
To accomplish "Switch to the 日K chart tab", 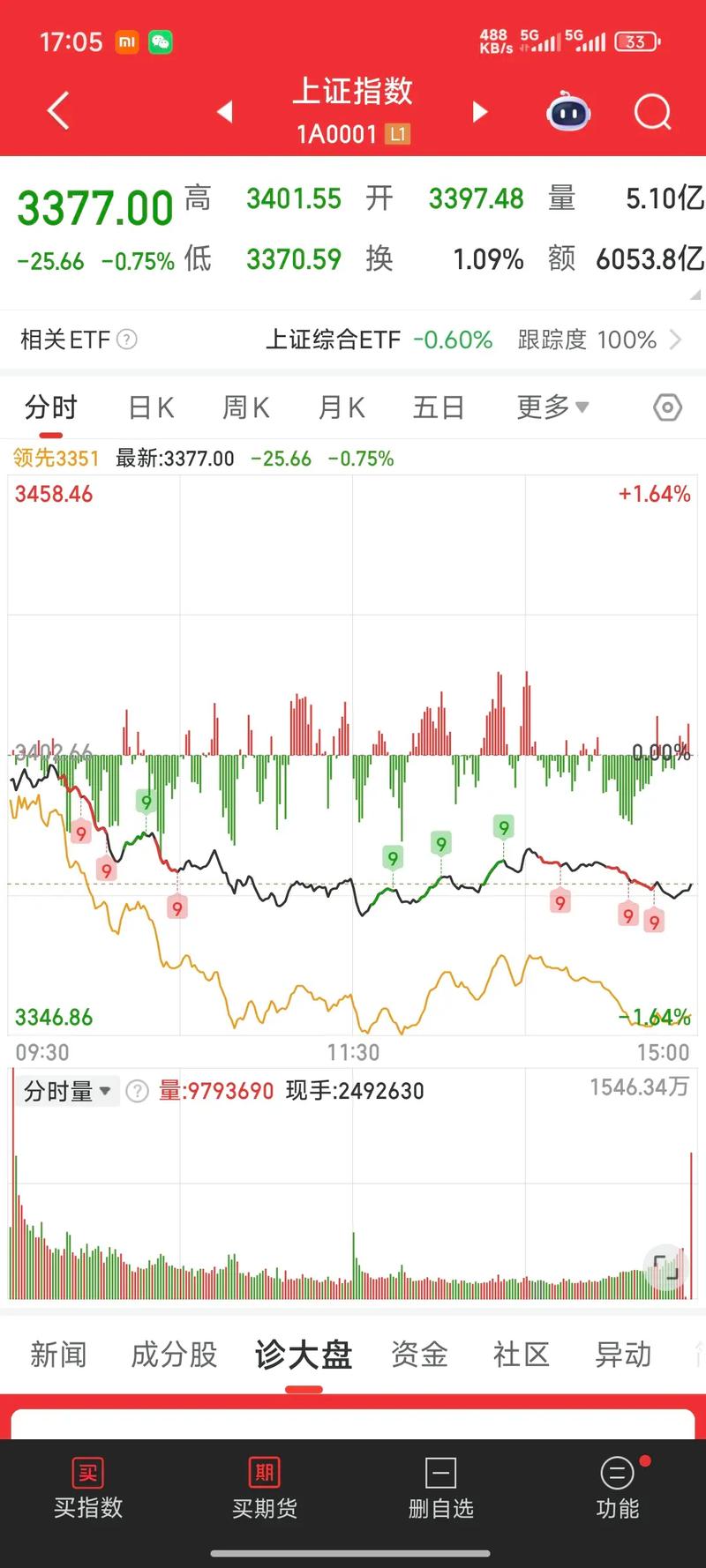I will click(x=151, y=407).
